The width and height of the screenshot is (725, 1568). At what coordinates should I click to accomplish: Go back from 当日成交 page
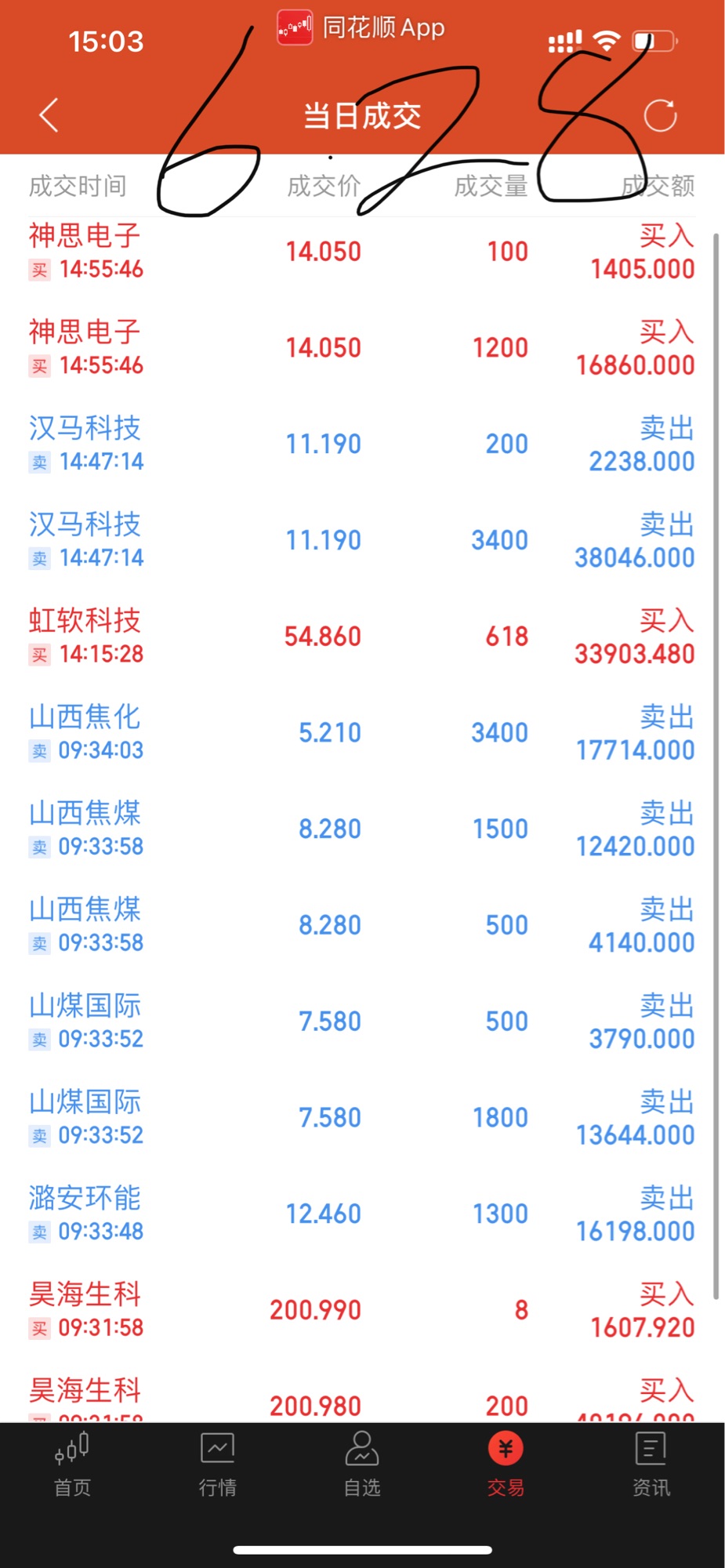49,115
